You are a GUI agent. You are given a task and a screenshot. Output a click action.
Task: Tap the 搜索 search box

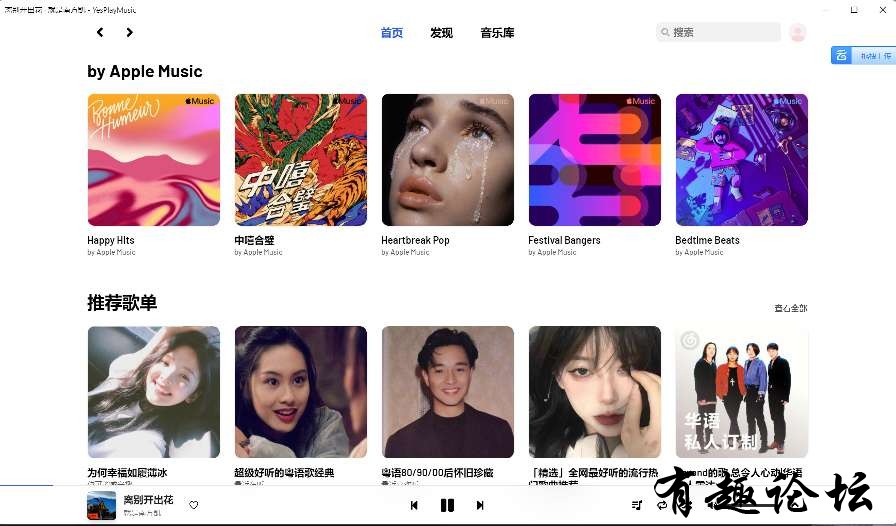click(x=720, y=32)
